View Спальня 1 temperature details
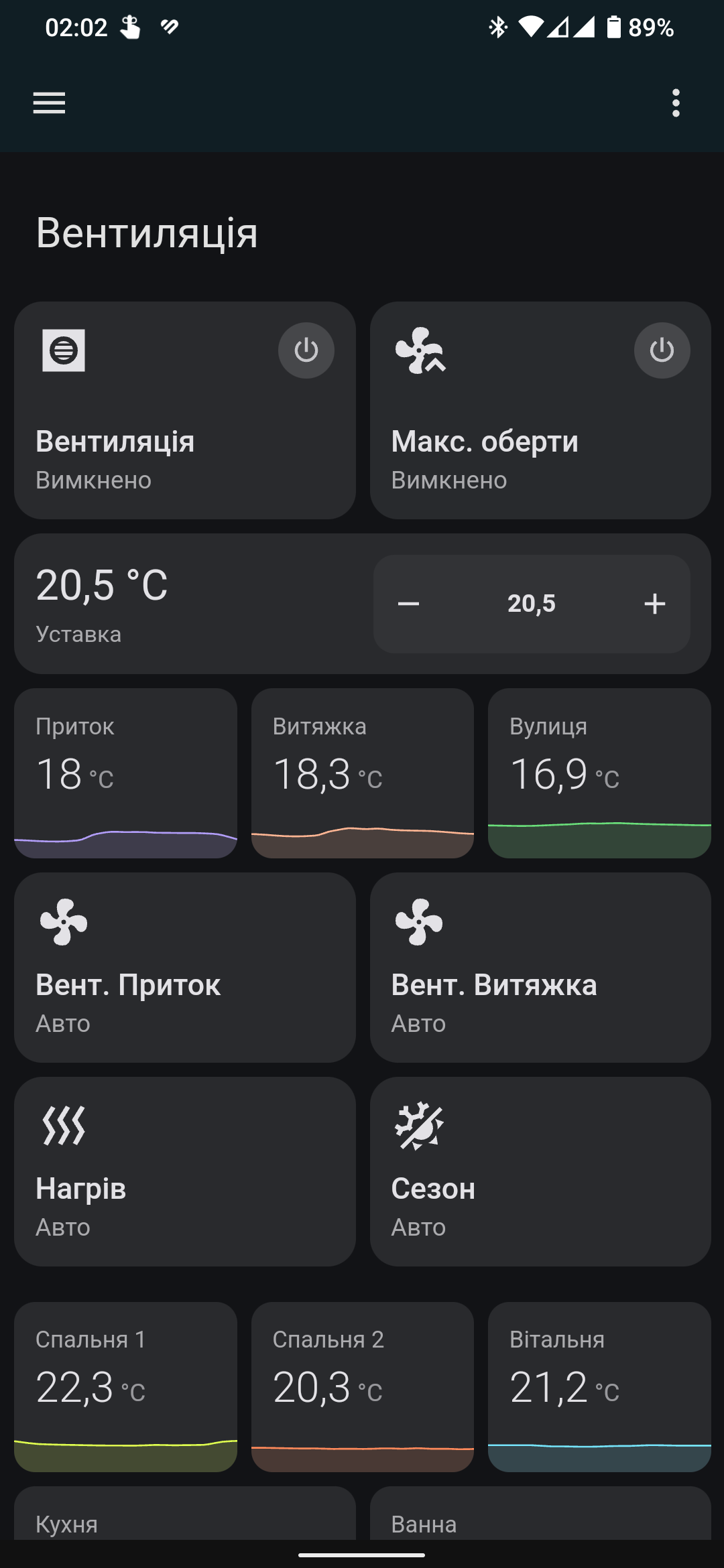Viewport: 724px width, 1568px height. point(125,1387)
